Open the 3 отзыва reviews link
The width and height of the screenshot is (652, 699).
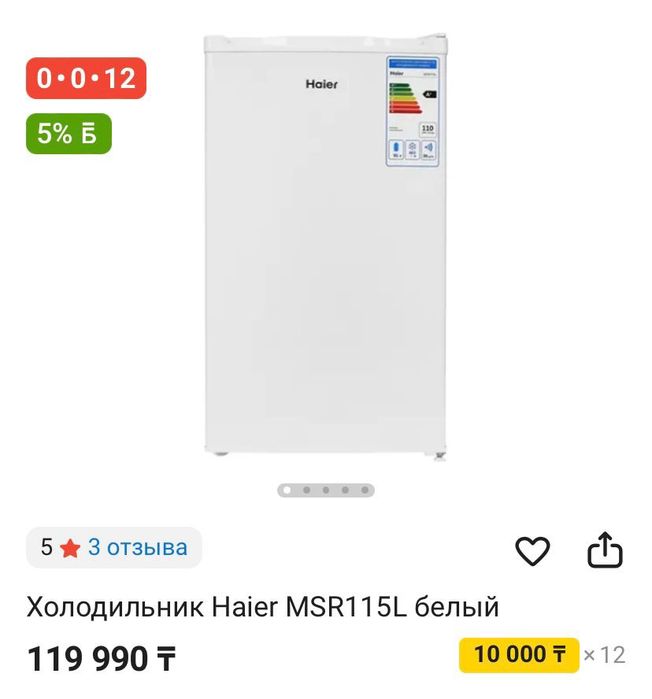click(137, 547)
